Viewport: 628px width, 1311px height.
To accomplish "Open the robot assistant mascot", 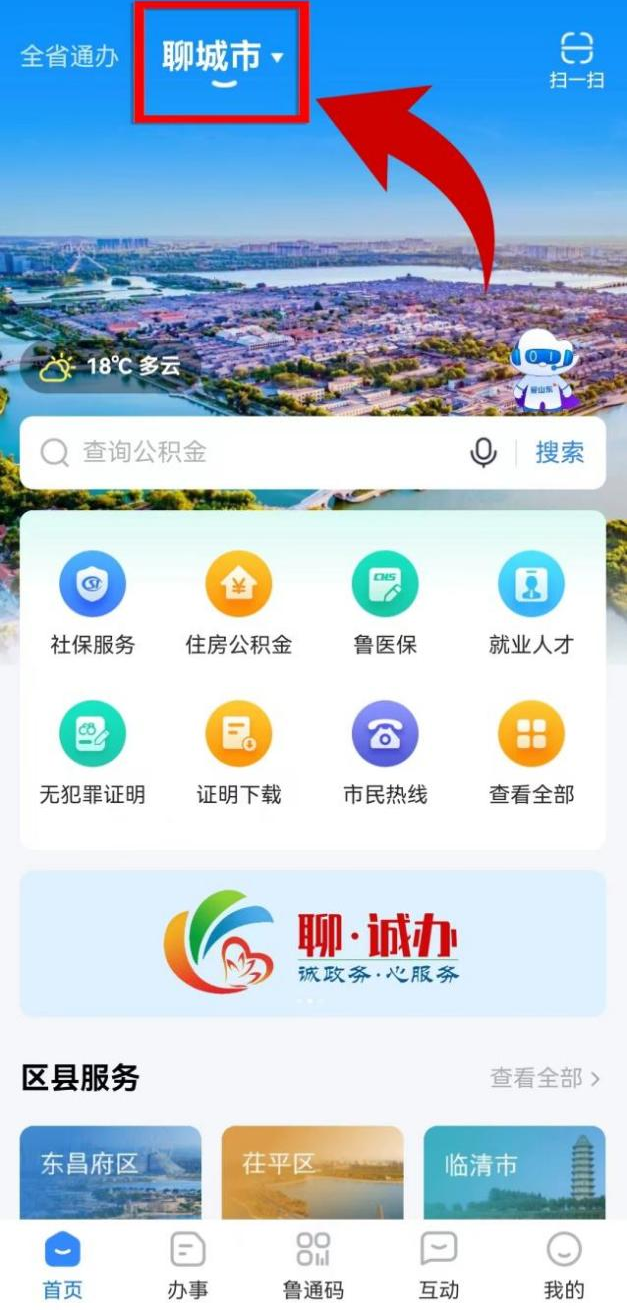I will [x=543, y=370].
